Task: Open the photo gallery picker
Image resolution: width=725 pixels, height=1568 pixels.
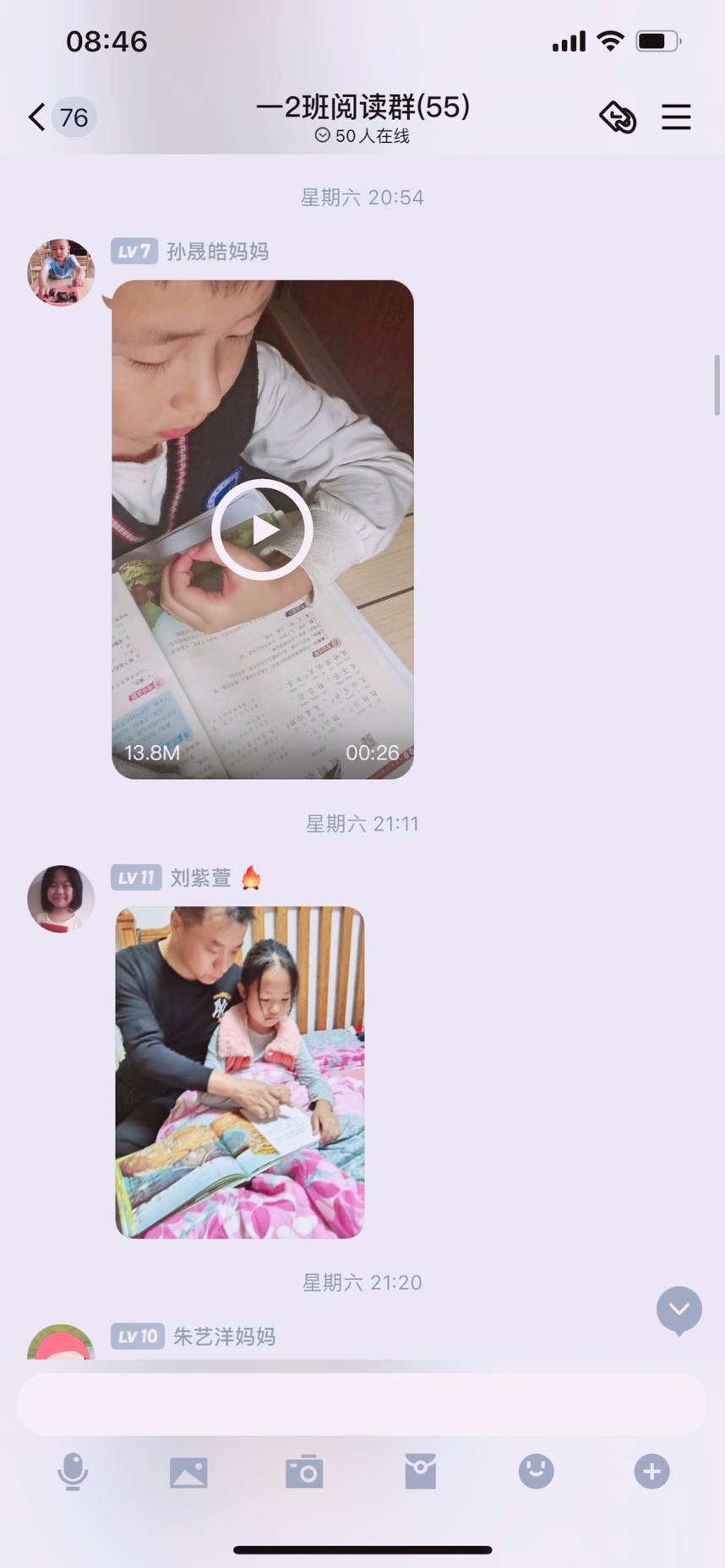Action: tap(188, 1472)
